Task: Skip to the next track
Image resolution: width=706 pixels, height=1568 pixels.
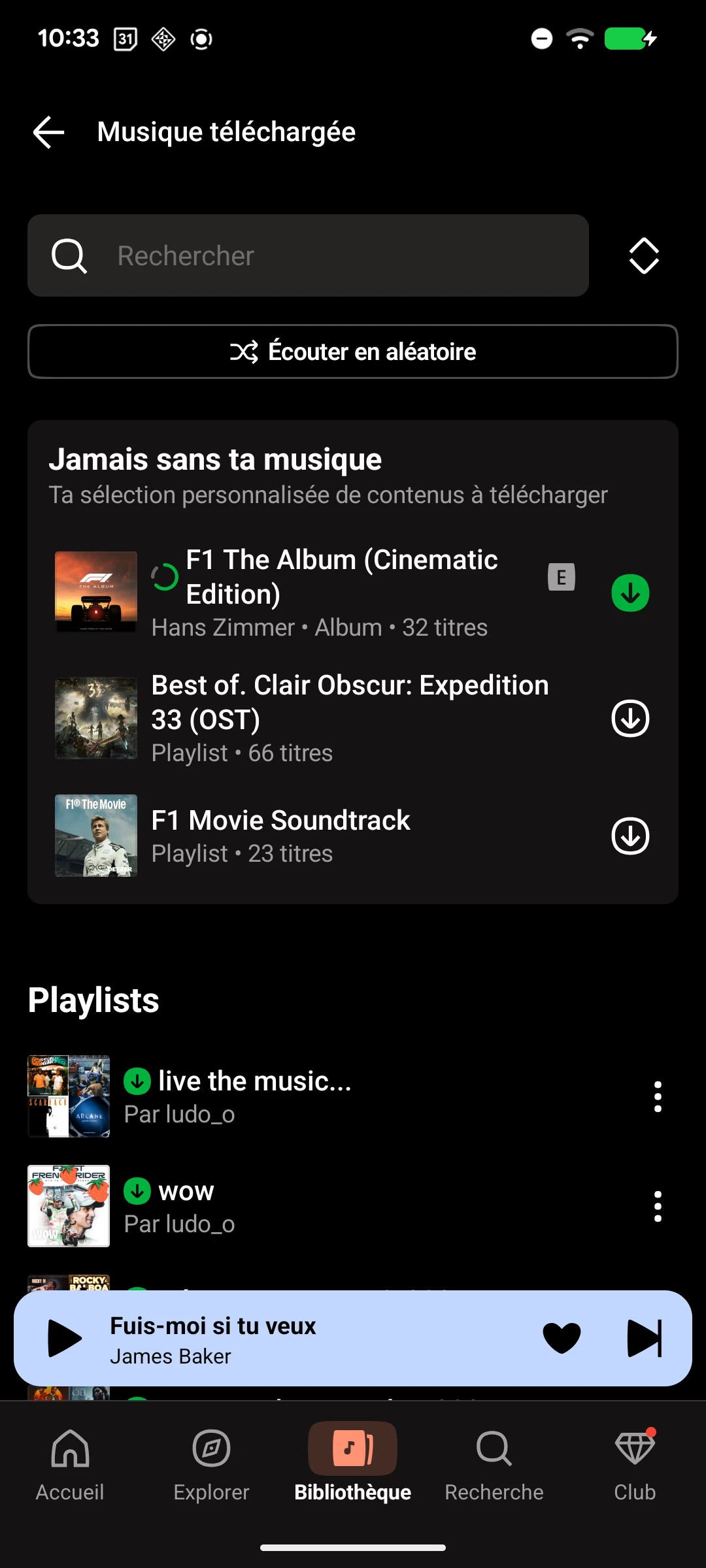Action: click(x=645, y=1338)
